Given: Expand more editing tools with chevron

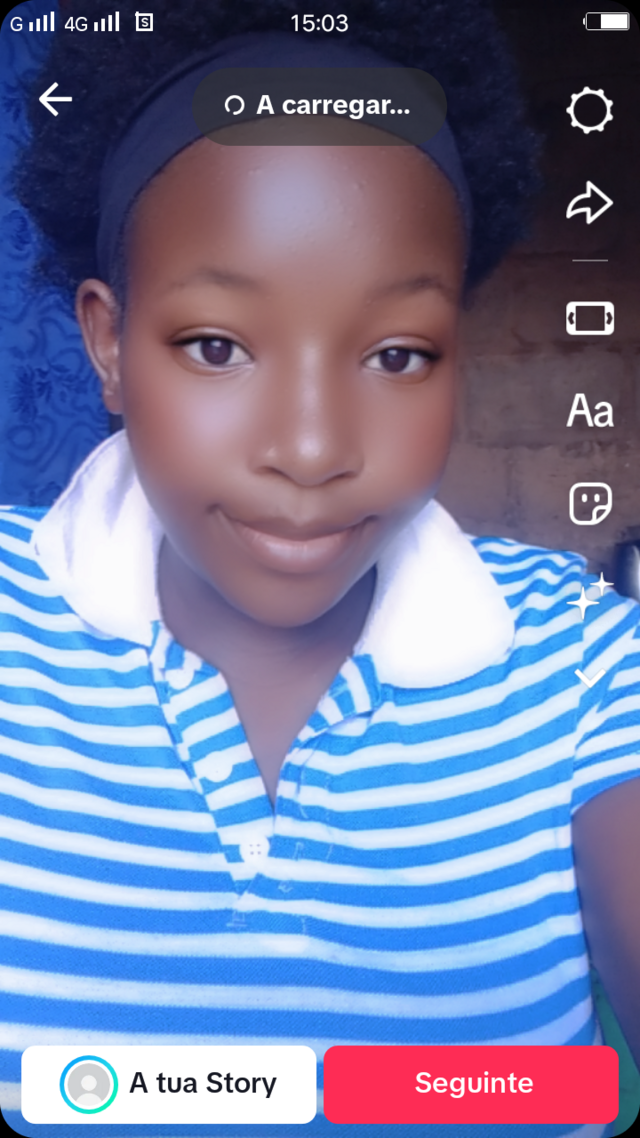Looking at the screenshot, I should pyautogui.click(x=589, y=678).
